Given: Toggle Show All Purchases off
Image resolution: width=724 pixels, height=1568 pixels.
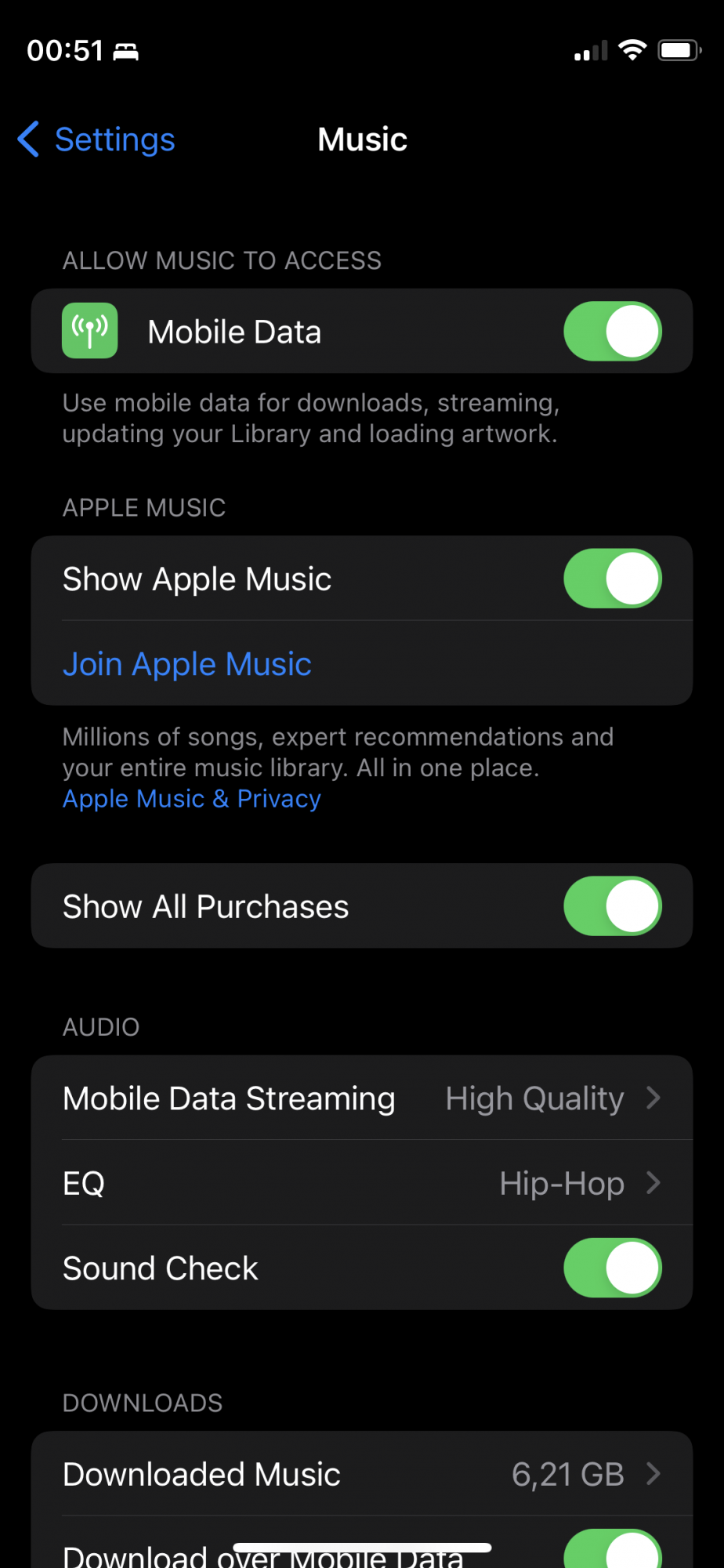Looking at the screenshot, I should coord(612,906).
